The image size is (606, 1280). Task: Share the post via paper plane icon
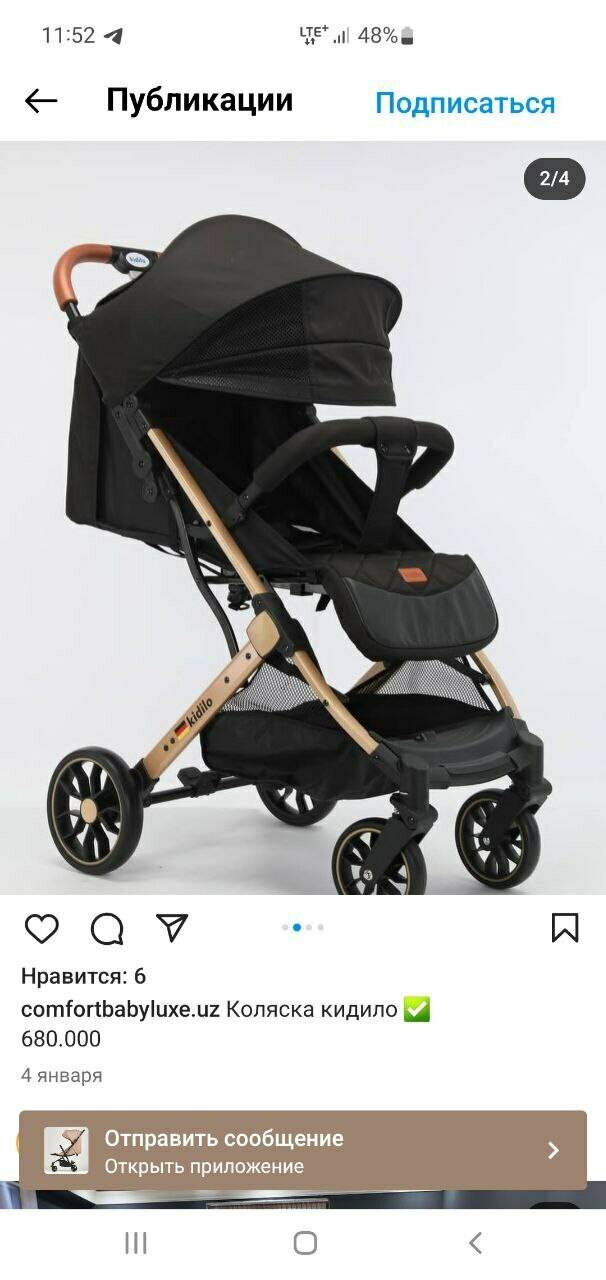[172, 928]
